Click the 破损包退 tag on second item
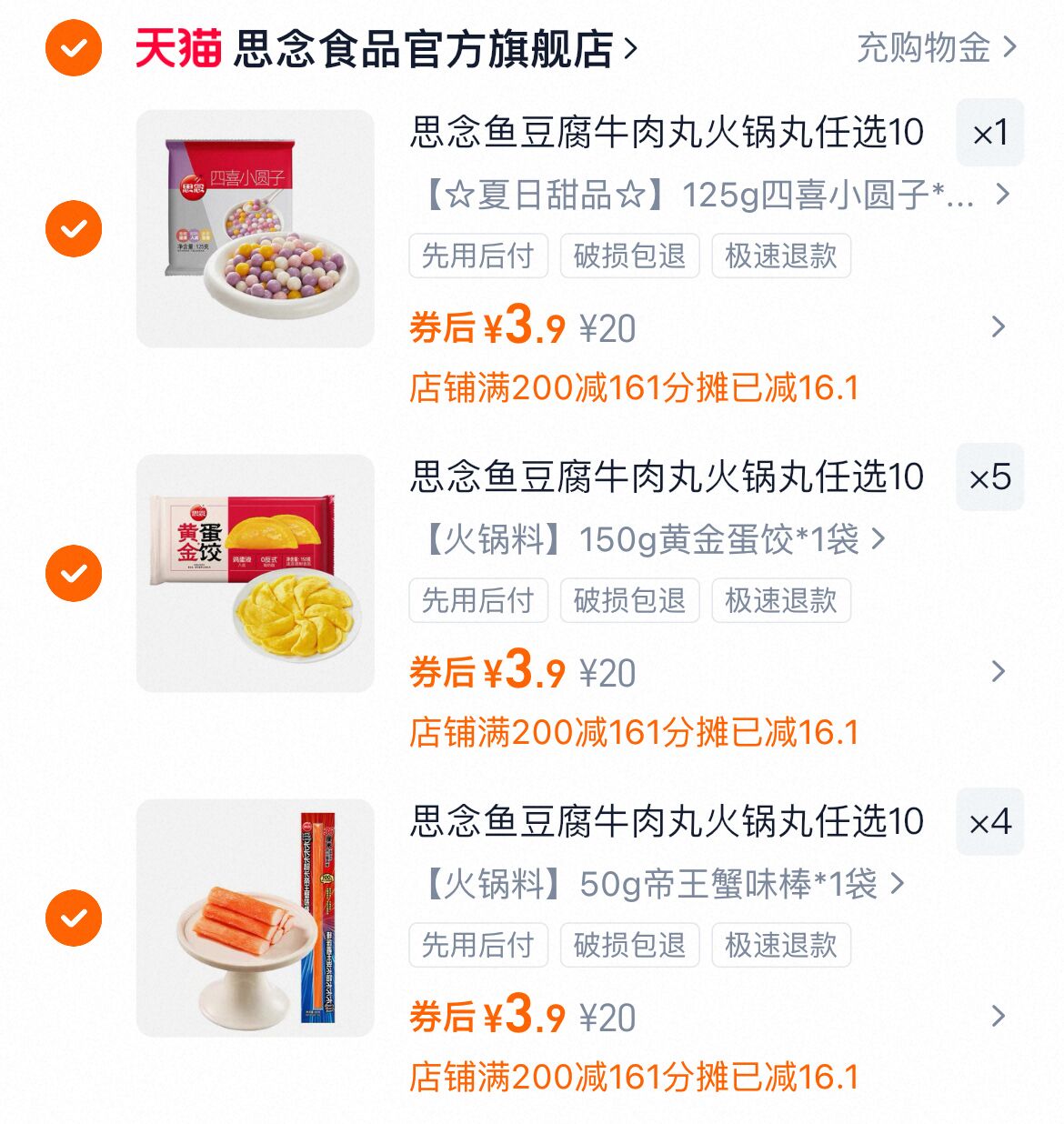Screen dimensions: 1064x1124 (630, 600)
